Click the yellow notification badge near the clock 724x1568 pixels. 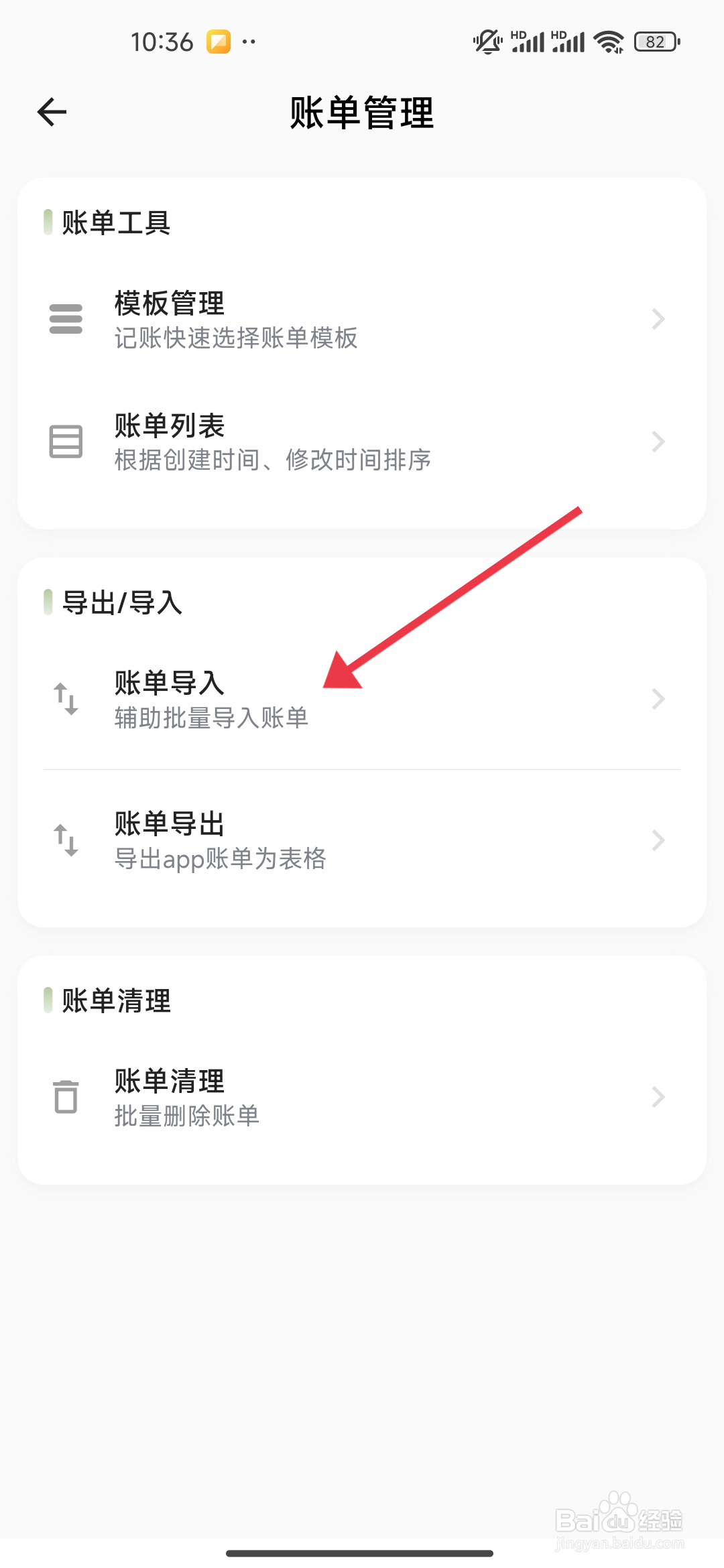click(219, 42)
